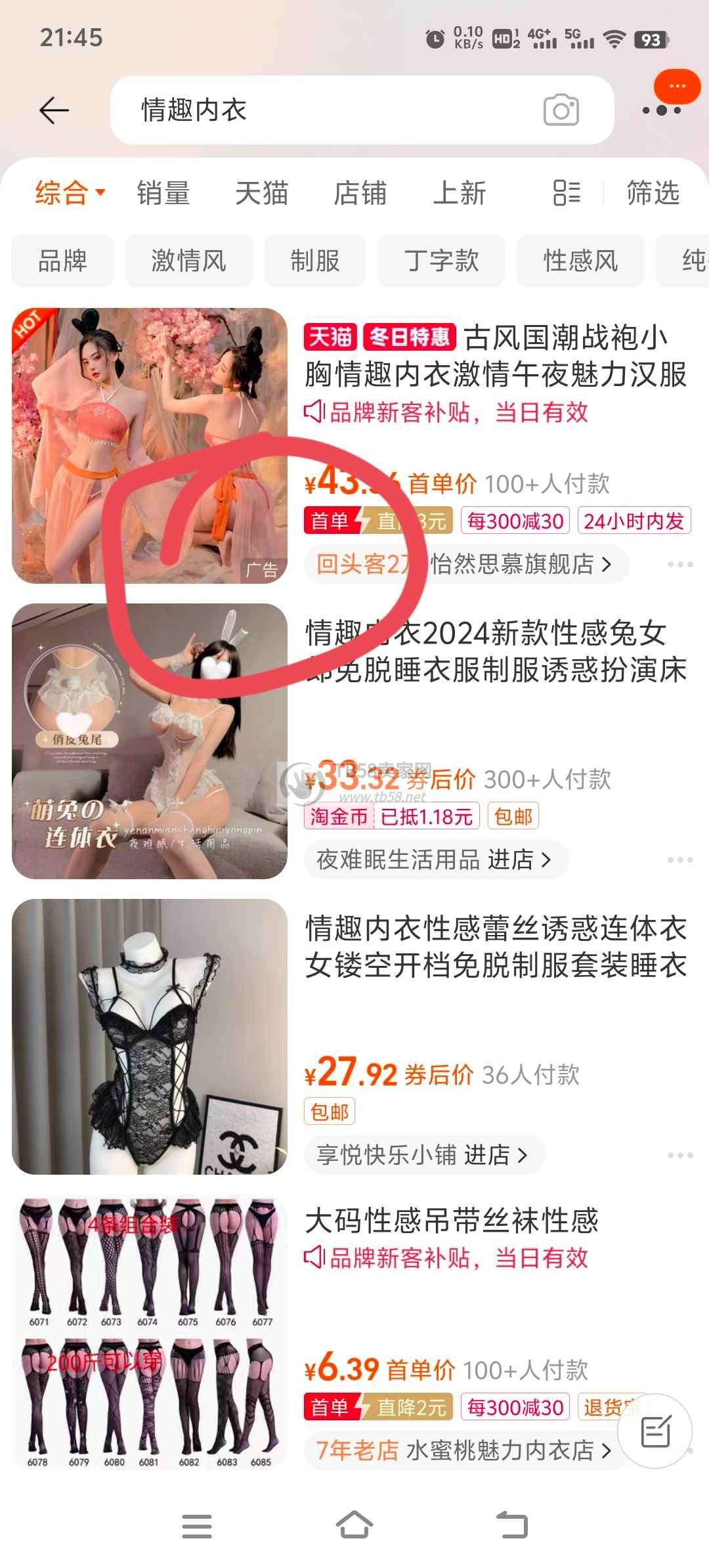Tap the system home button

pos(354,1526)
